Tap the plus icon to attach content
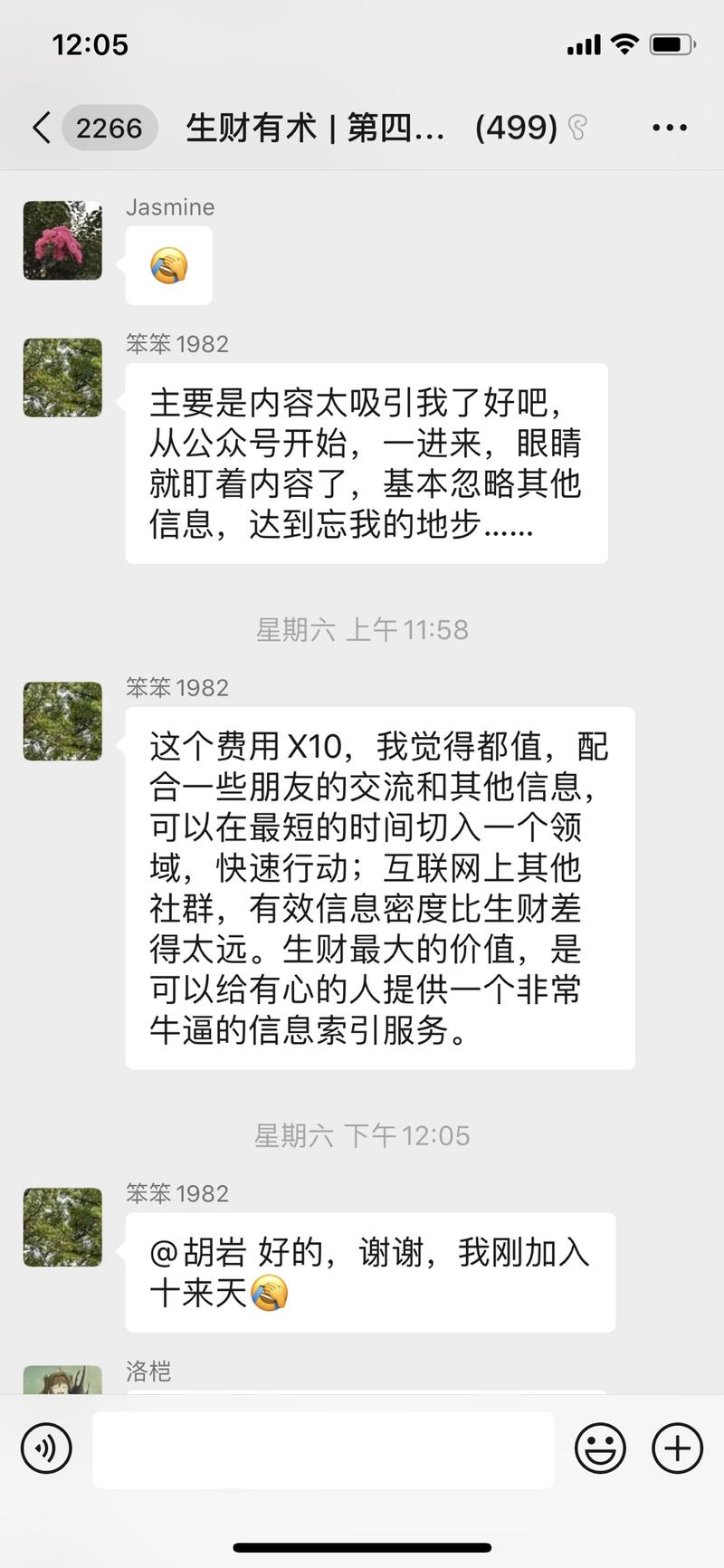This screenshot has width=724, height=1568. point(676,1449)
